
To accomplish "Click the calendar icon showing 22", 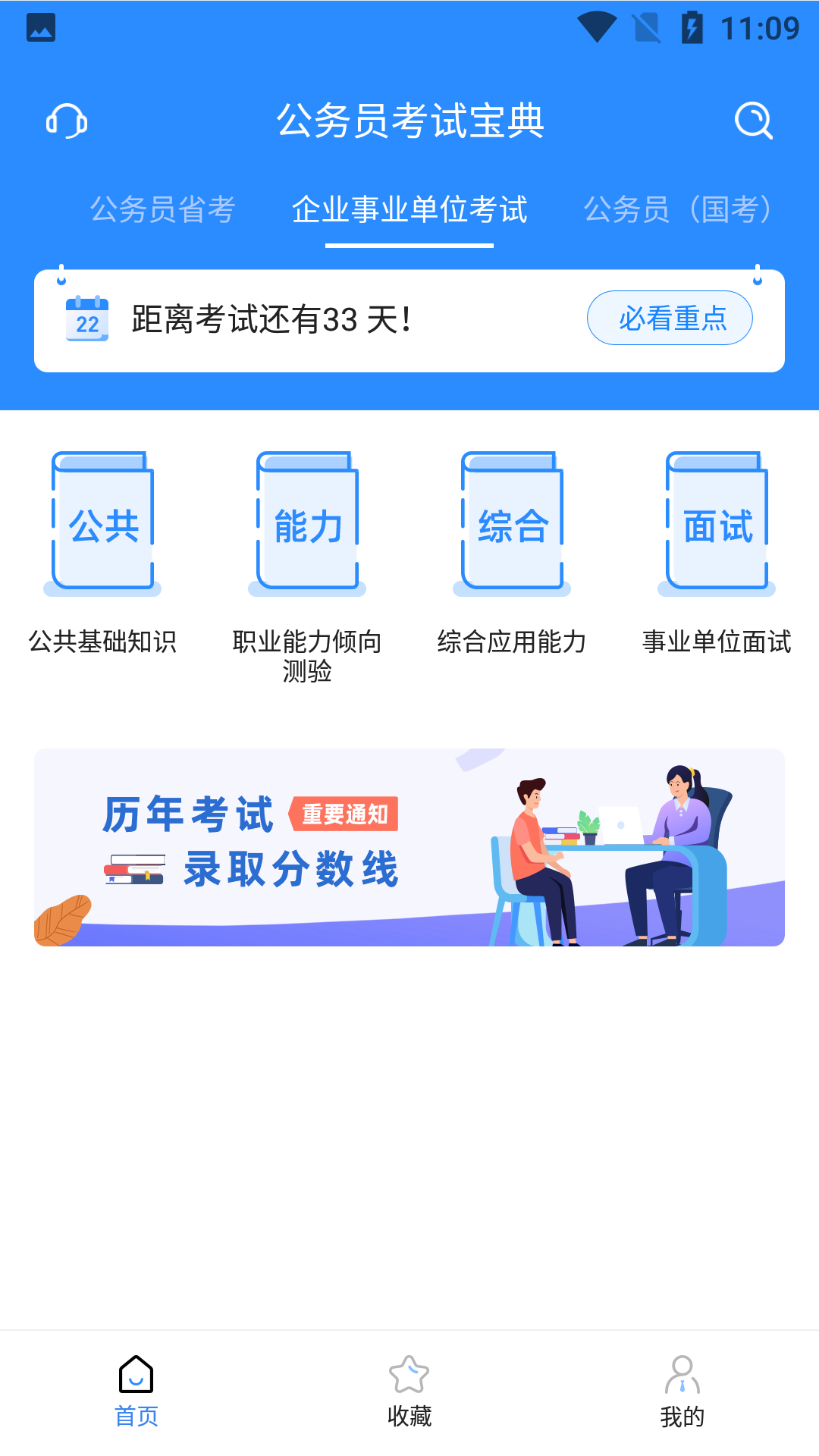I will [x=86, y=318].
